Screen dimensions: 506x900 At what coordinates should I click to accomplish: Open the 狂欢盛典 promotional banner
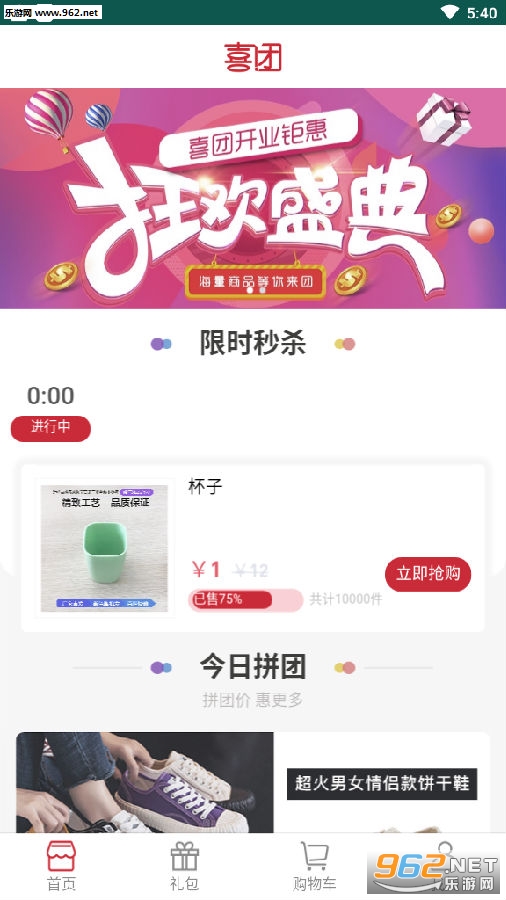[x=253, y=198]
